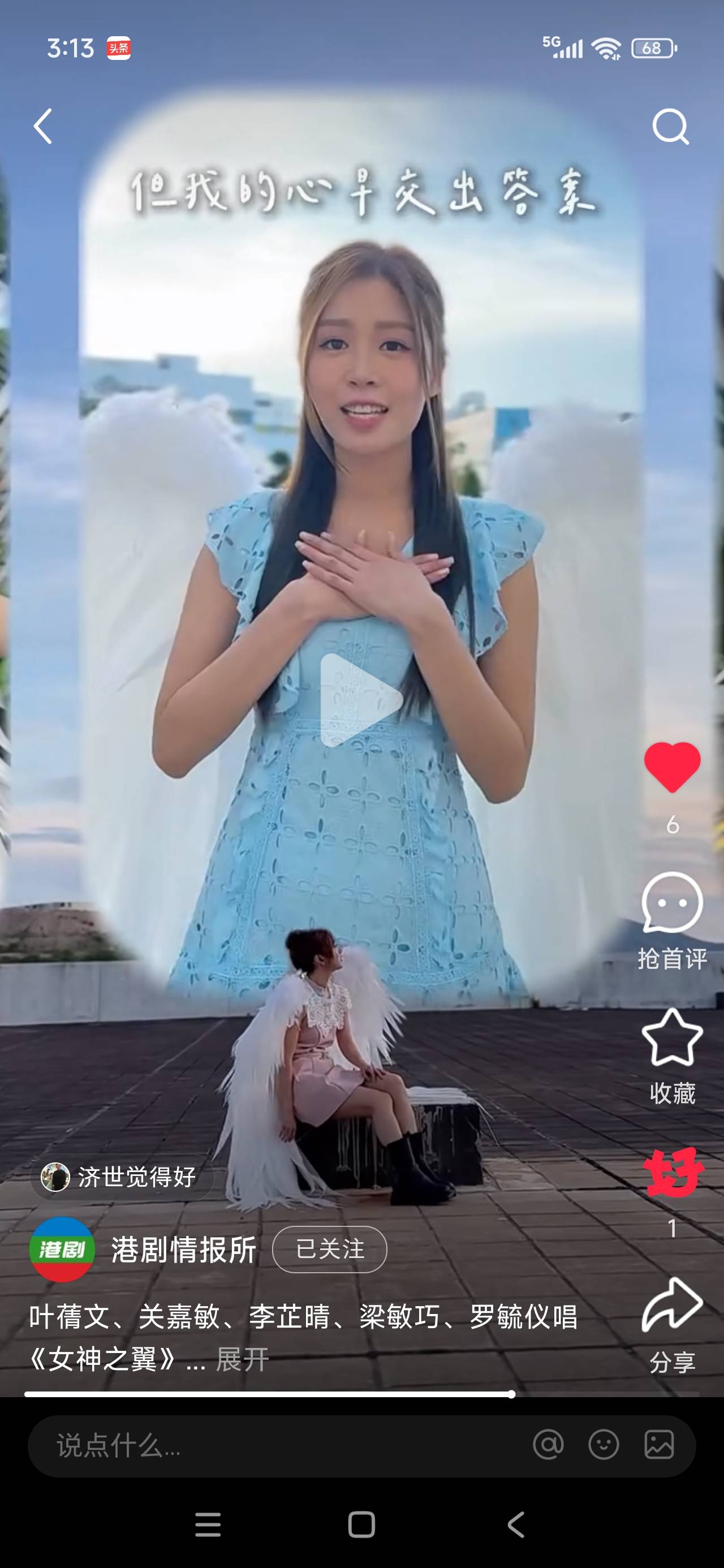Tap the system home button

click(x=361, y=1524)
